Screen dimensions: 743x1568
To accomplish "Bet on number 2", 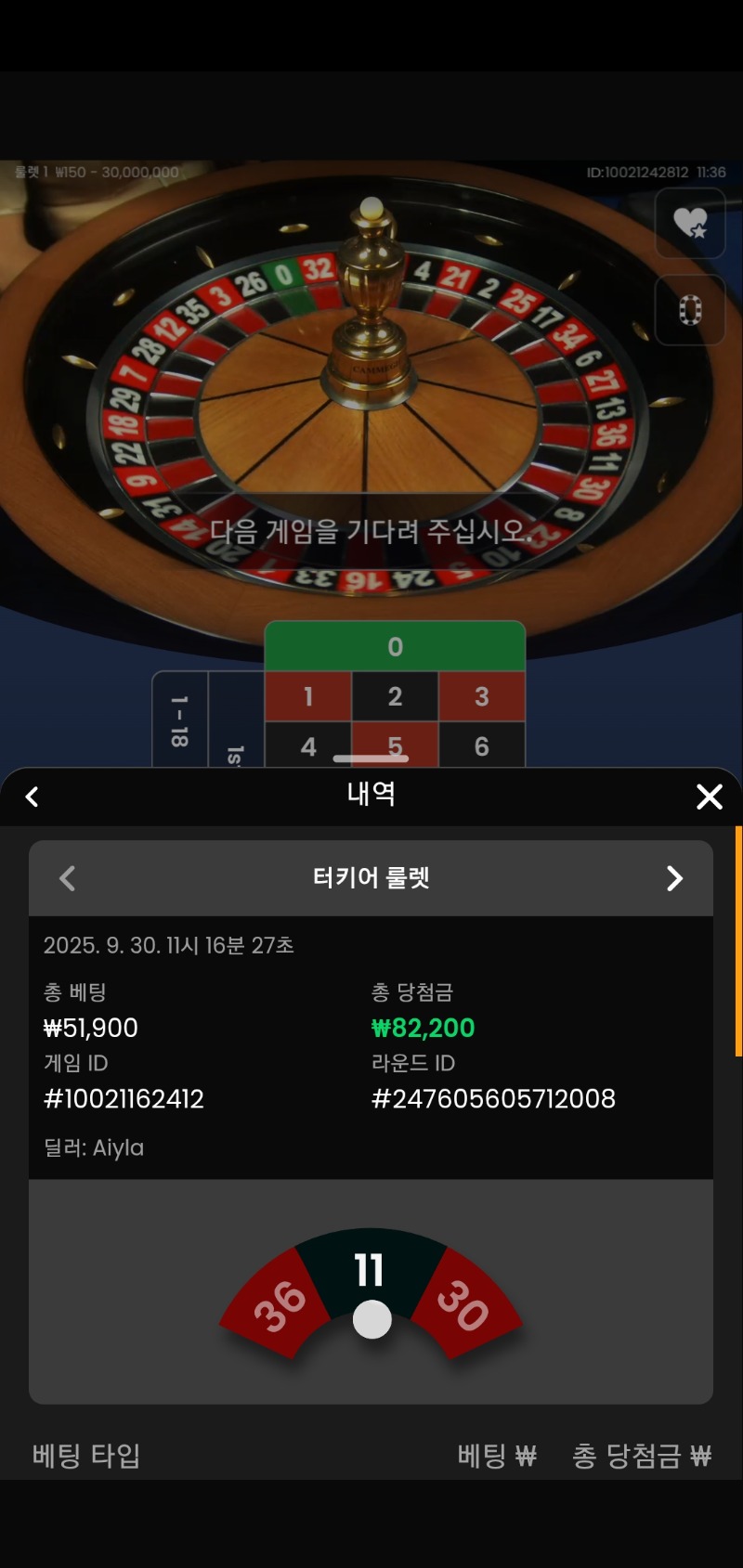I will click(x=395, y=696).
